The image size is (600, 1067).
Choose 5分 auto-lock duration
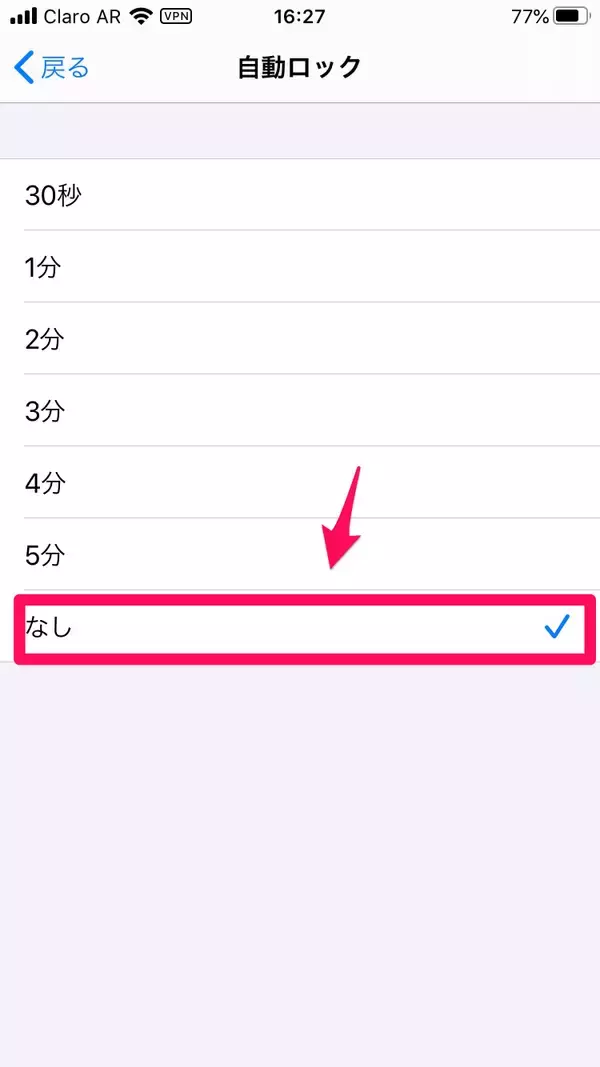point(300,554)
